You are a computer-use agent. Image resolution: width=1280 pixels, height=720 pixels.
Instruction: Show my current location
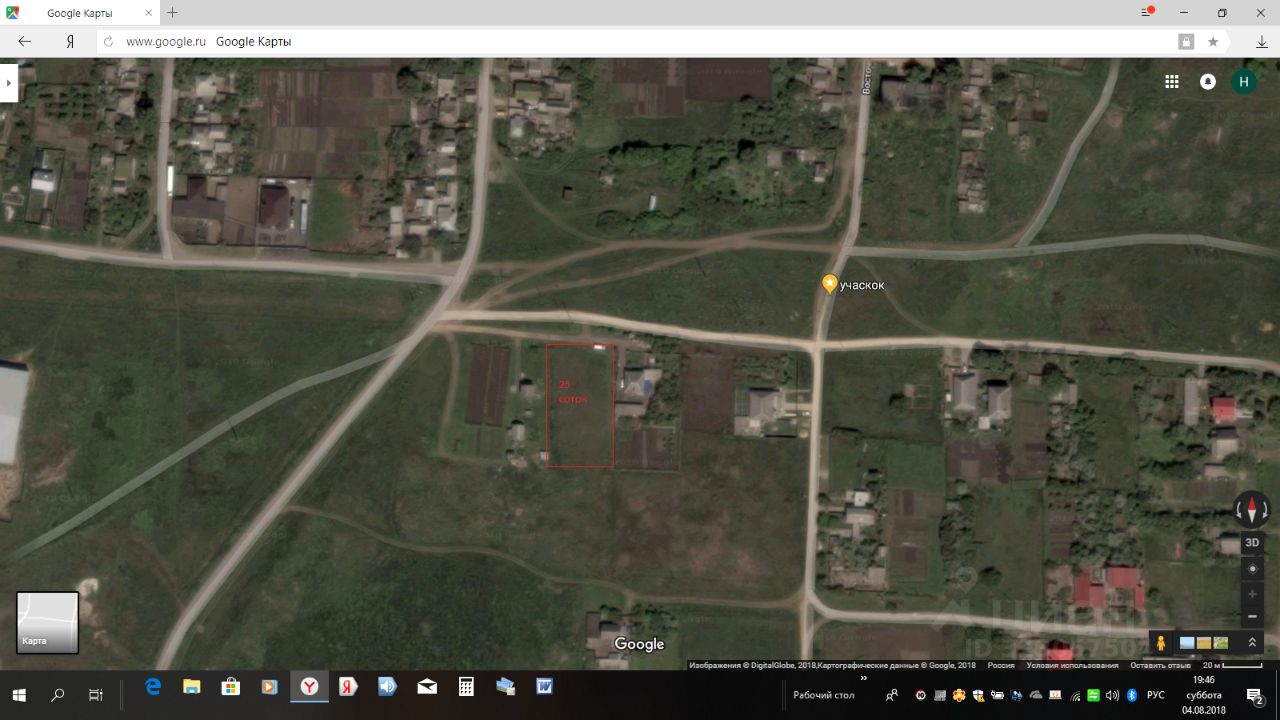(1252, 569)
